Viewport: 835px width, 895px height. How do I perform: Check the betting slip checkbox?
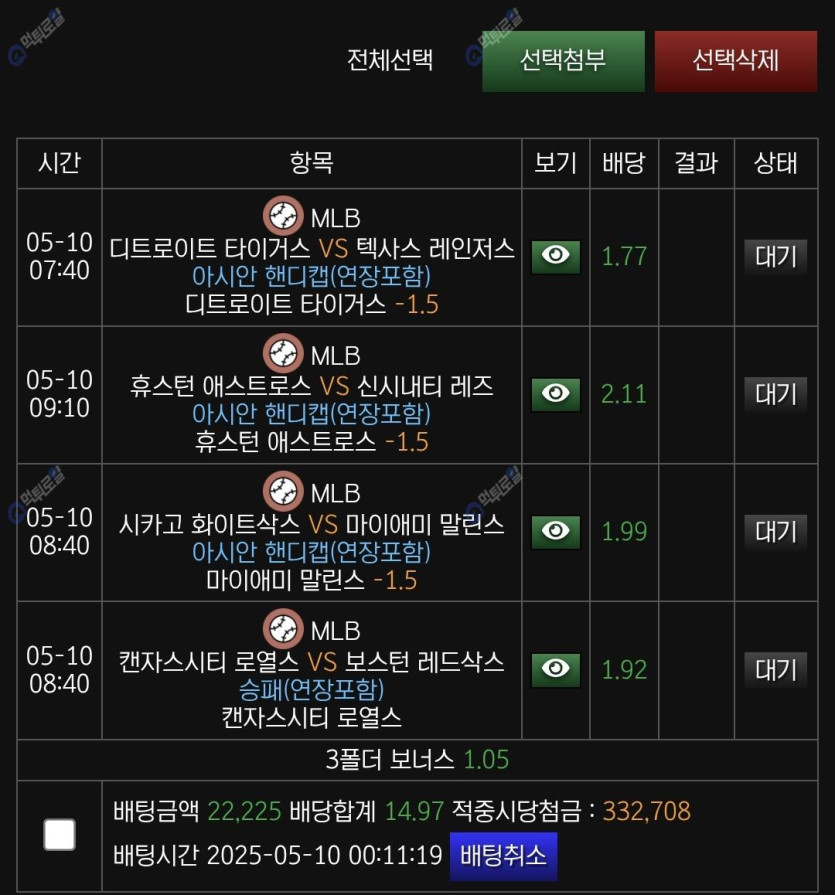[60, 834]
